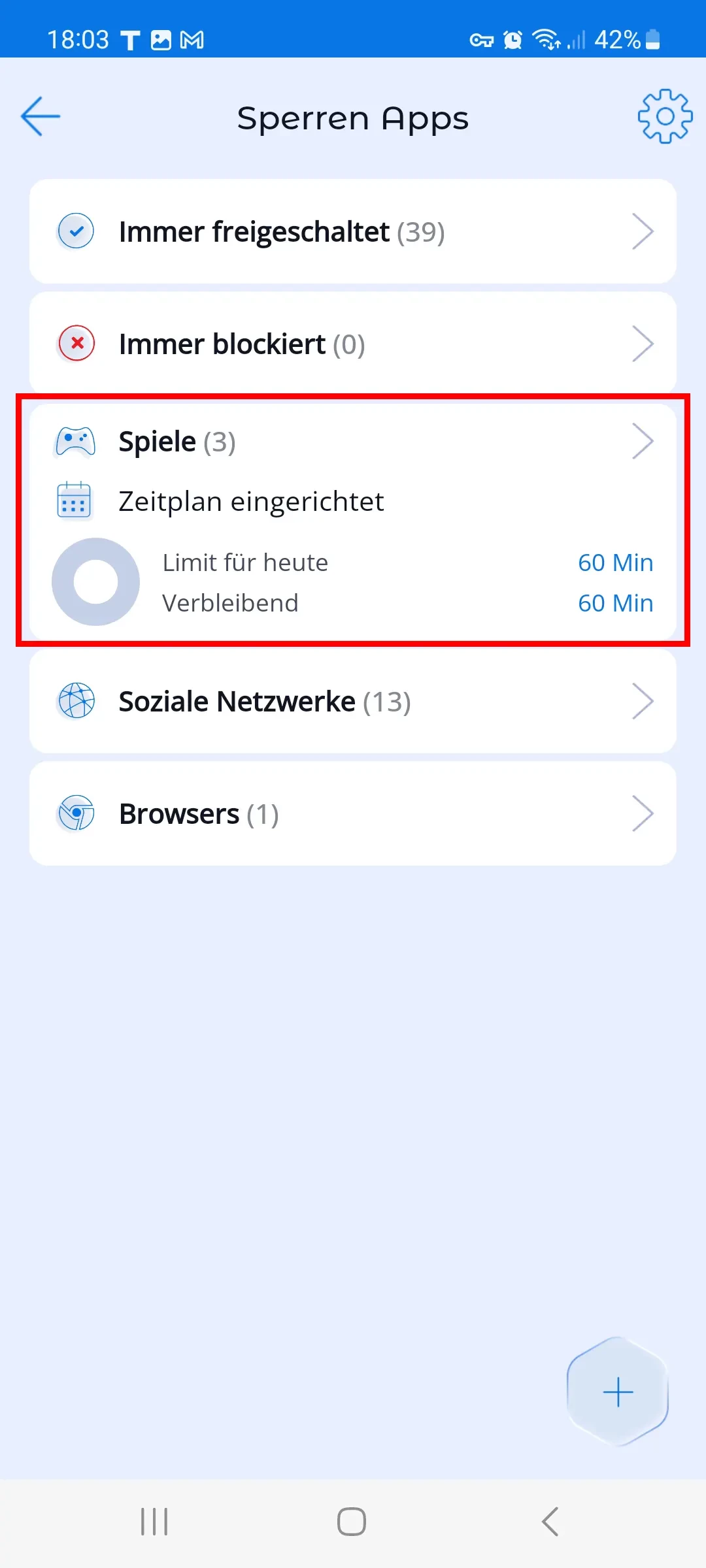Open the Spiele category
This screenshot has height=1568, width=706.
click(353, 442)
